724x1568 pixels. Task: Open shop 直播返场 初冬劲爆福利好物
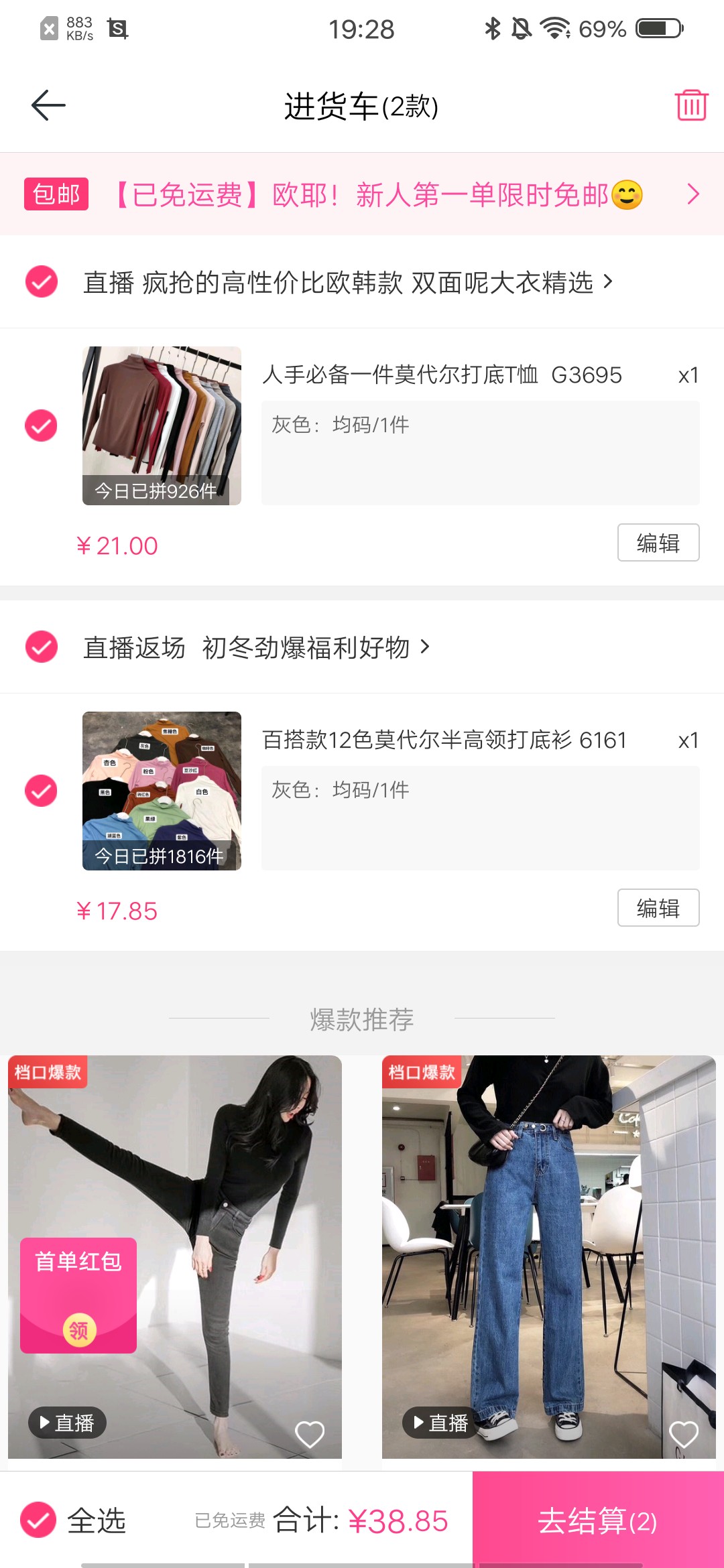(256, 647)
